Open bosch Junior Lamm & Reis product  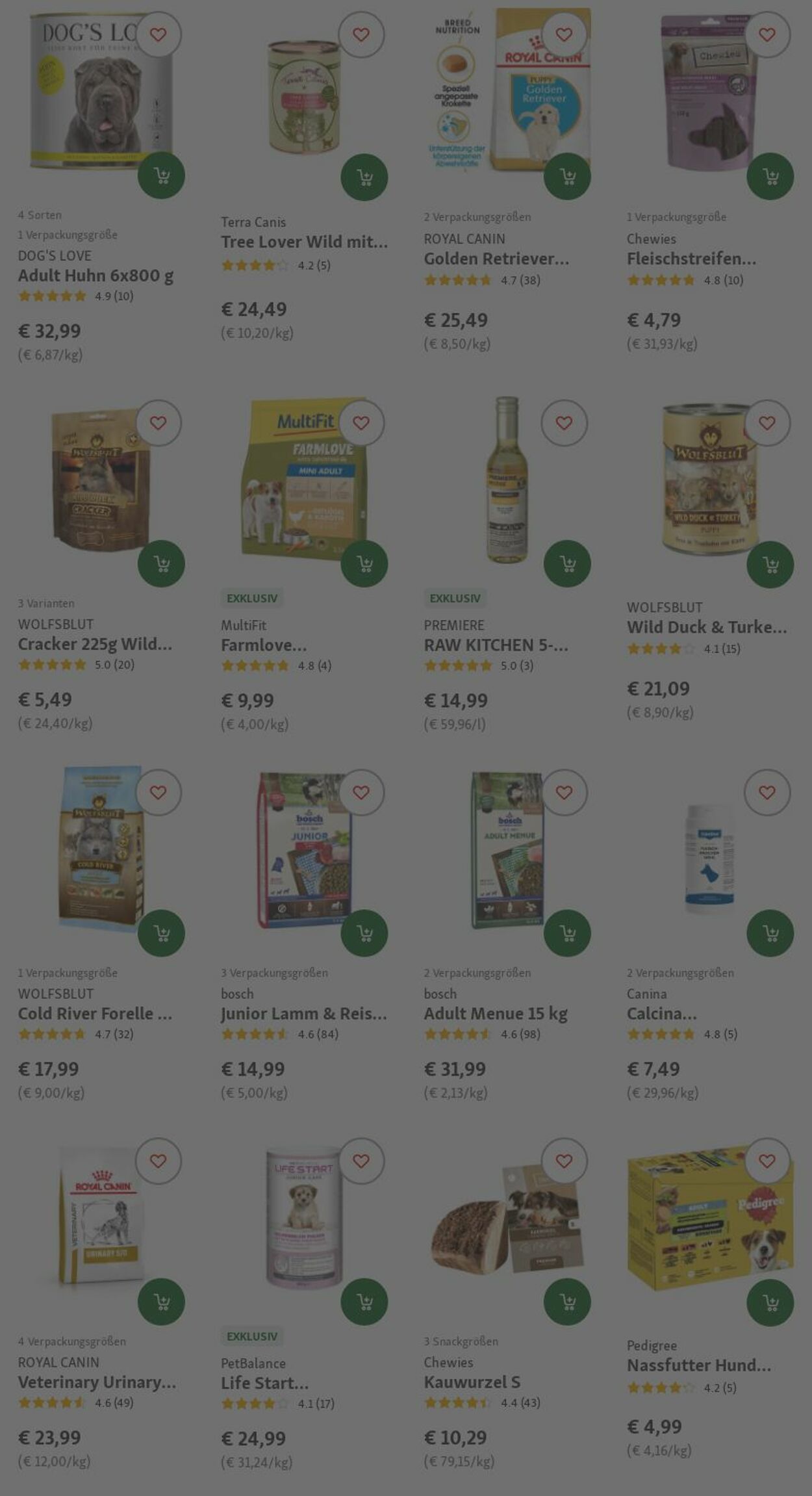click(303, 1014)
